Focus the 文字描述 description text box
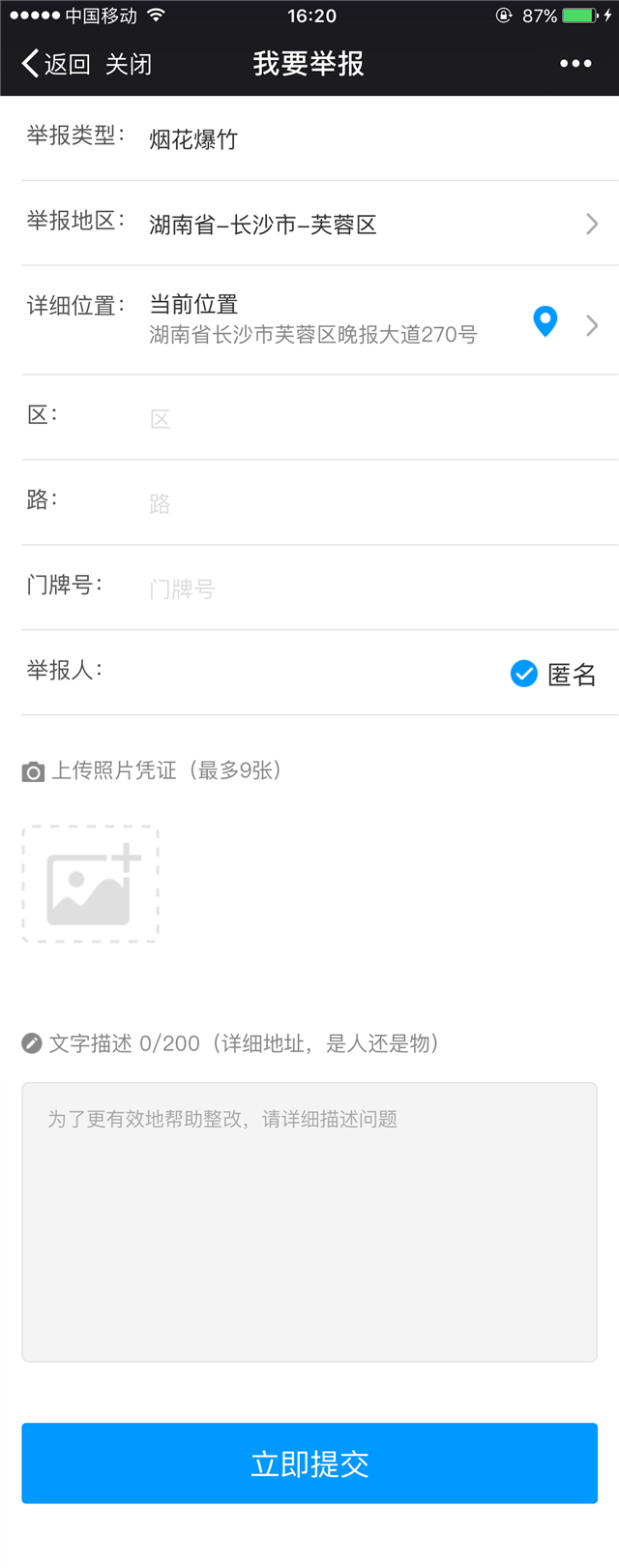The width and height of the screenshot is (619, 1568). 309,1221
